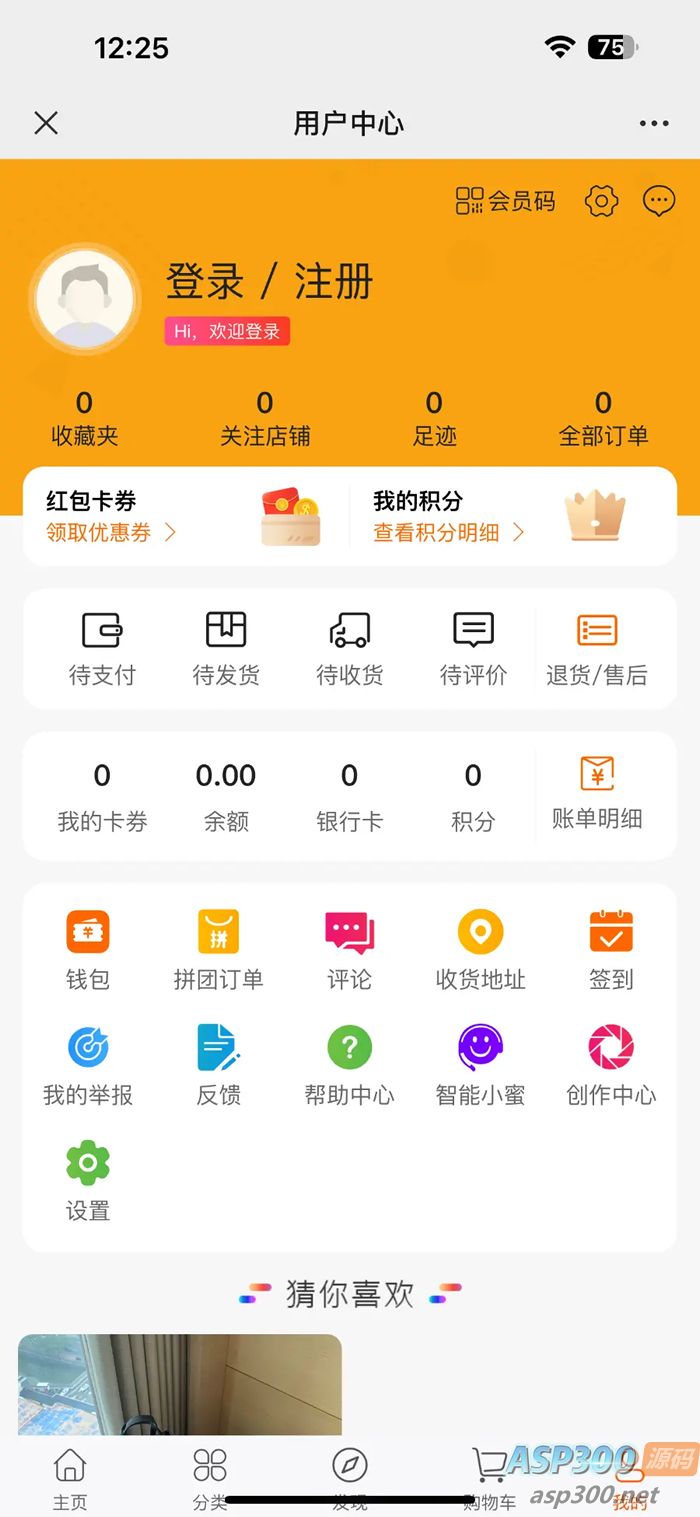Go to 拼团订单 group-buy orders
700x1517 pixels.
(218, 949)
